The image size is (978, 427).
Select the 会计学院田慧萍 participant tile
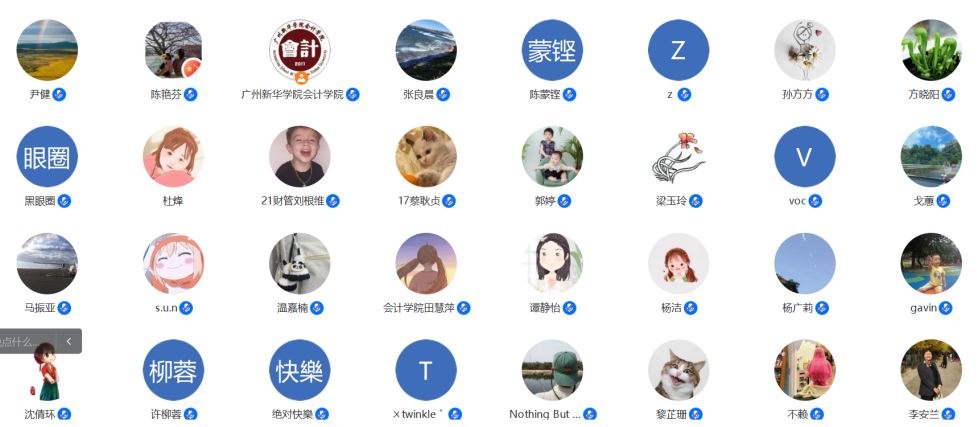tap(426, 264)
